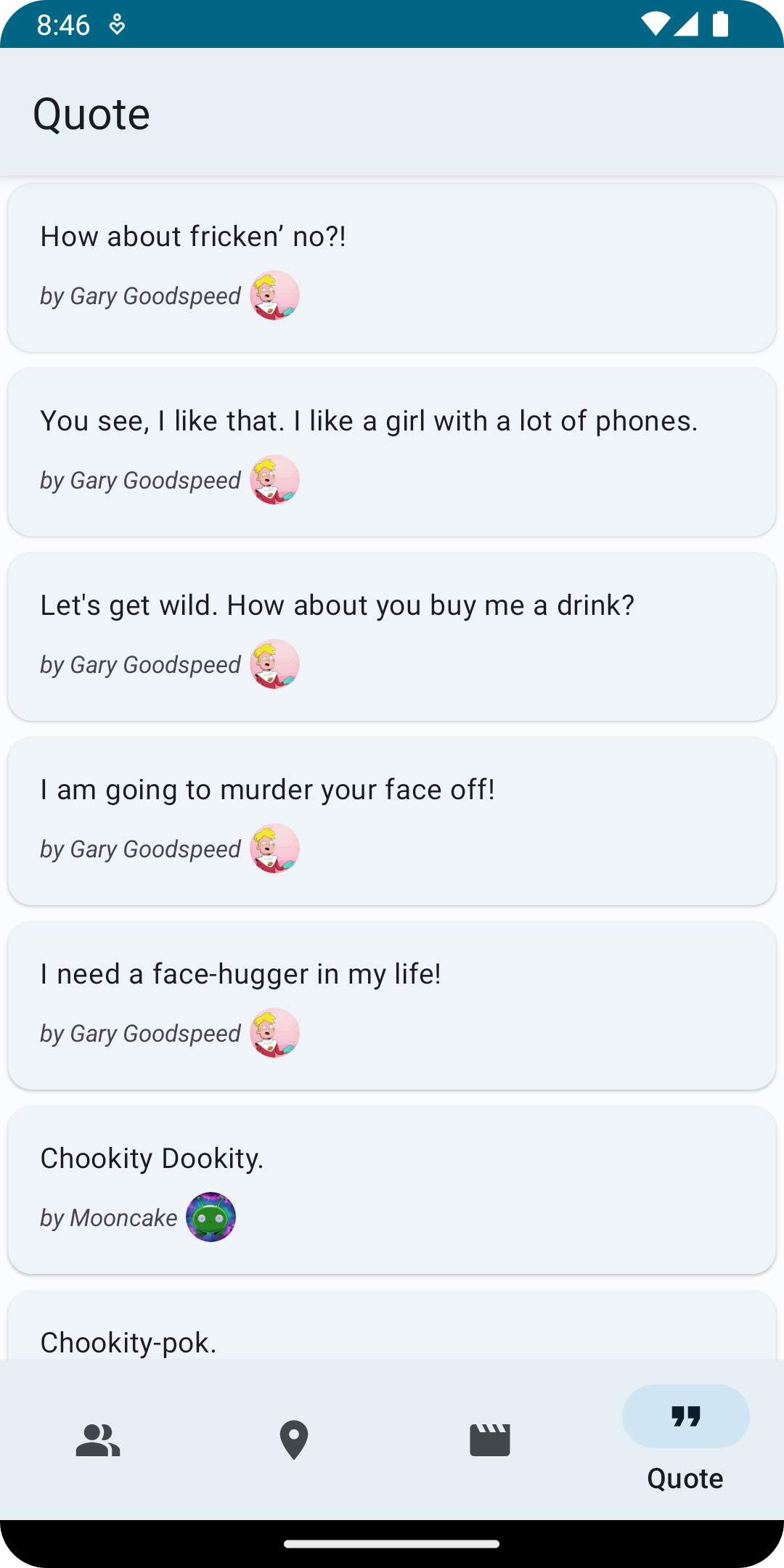Screen dimensions: 784x1568
Task: Switch to the characters tab with people icon
Action: 98,1440
